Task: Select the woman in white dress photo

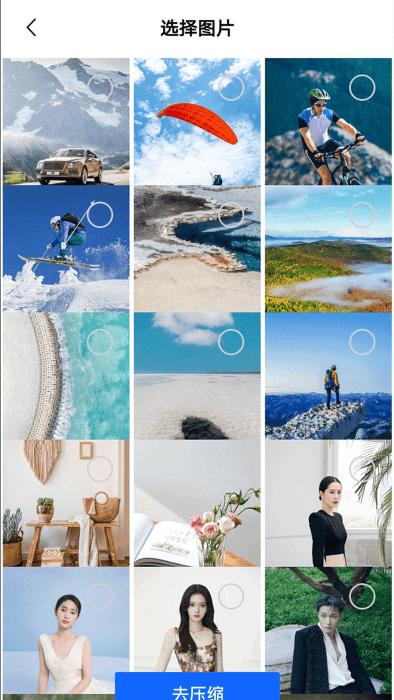Action: click(66, 630)
